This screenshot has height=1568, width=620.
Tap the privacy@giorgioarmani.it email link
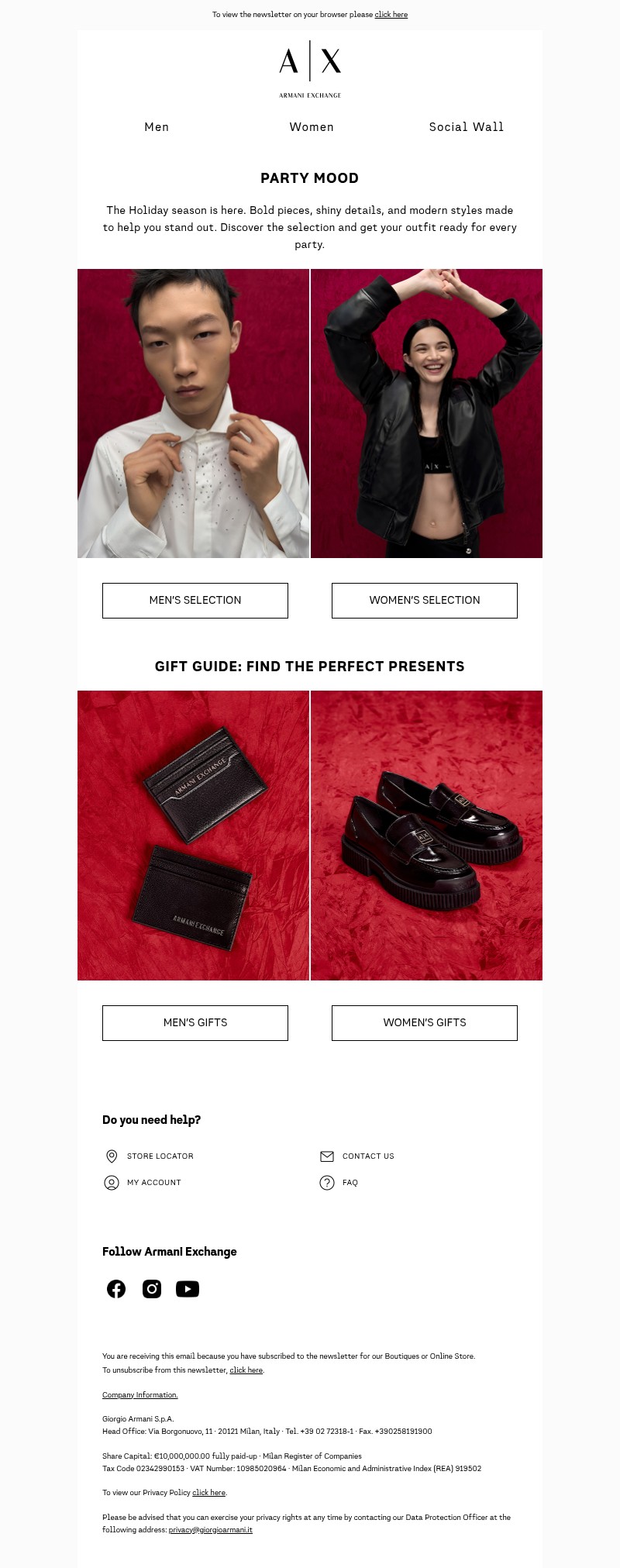pos(210,1530)
